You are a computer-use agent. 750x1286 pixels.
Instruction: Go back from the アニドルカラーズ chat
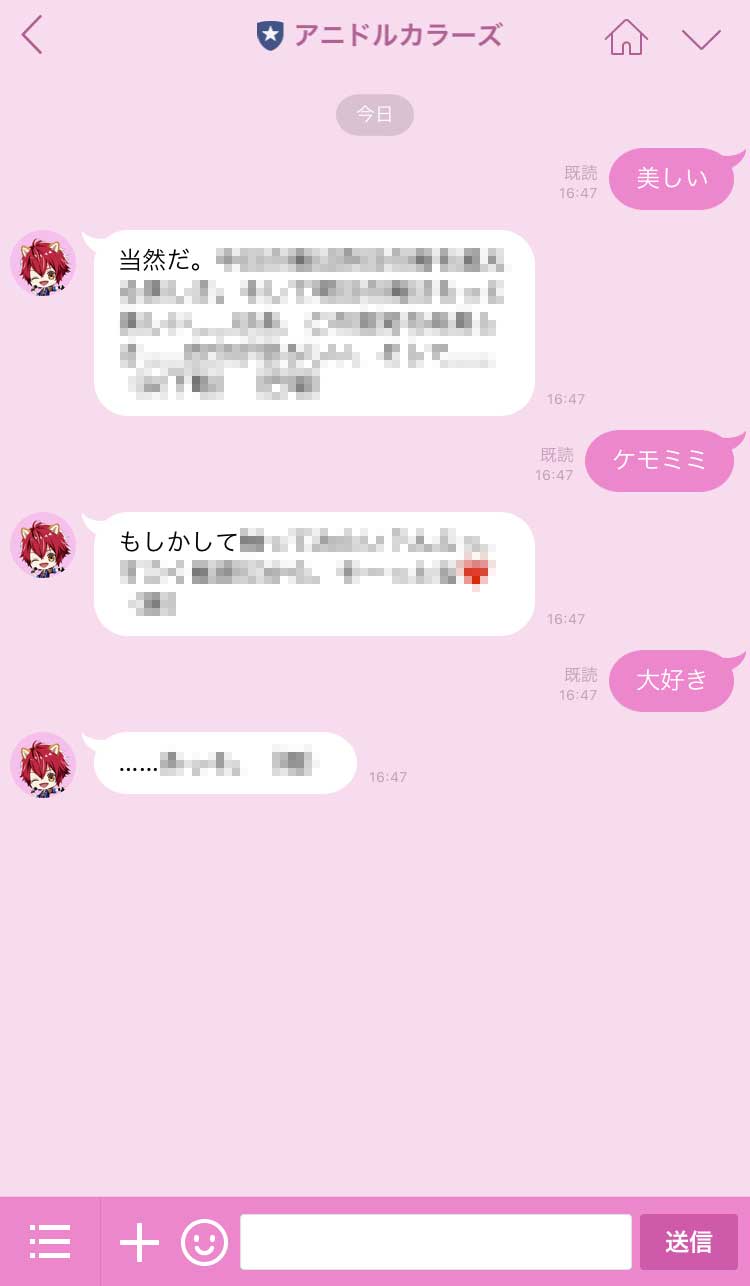[x=32, y=35]
